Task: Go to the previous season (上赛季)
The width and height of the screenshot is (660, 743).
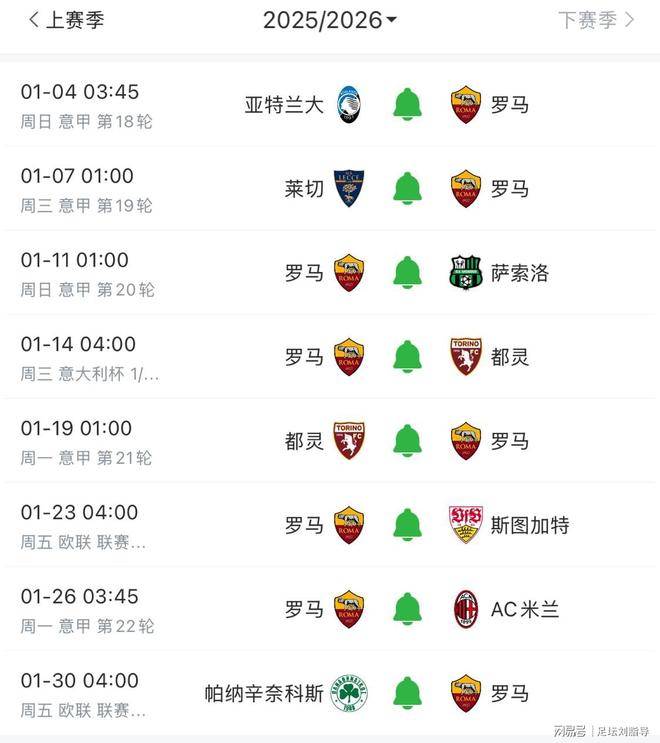Action: coord(66,20)
